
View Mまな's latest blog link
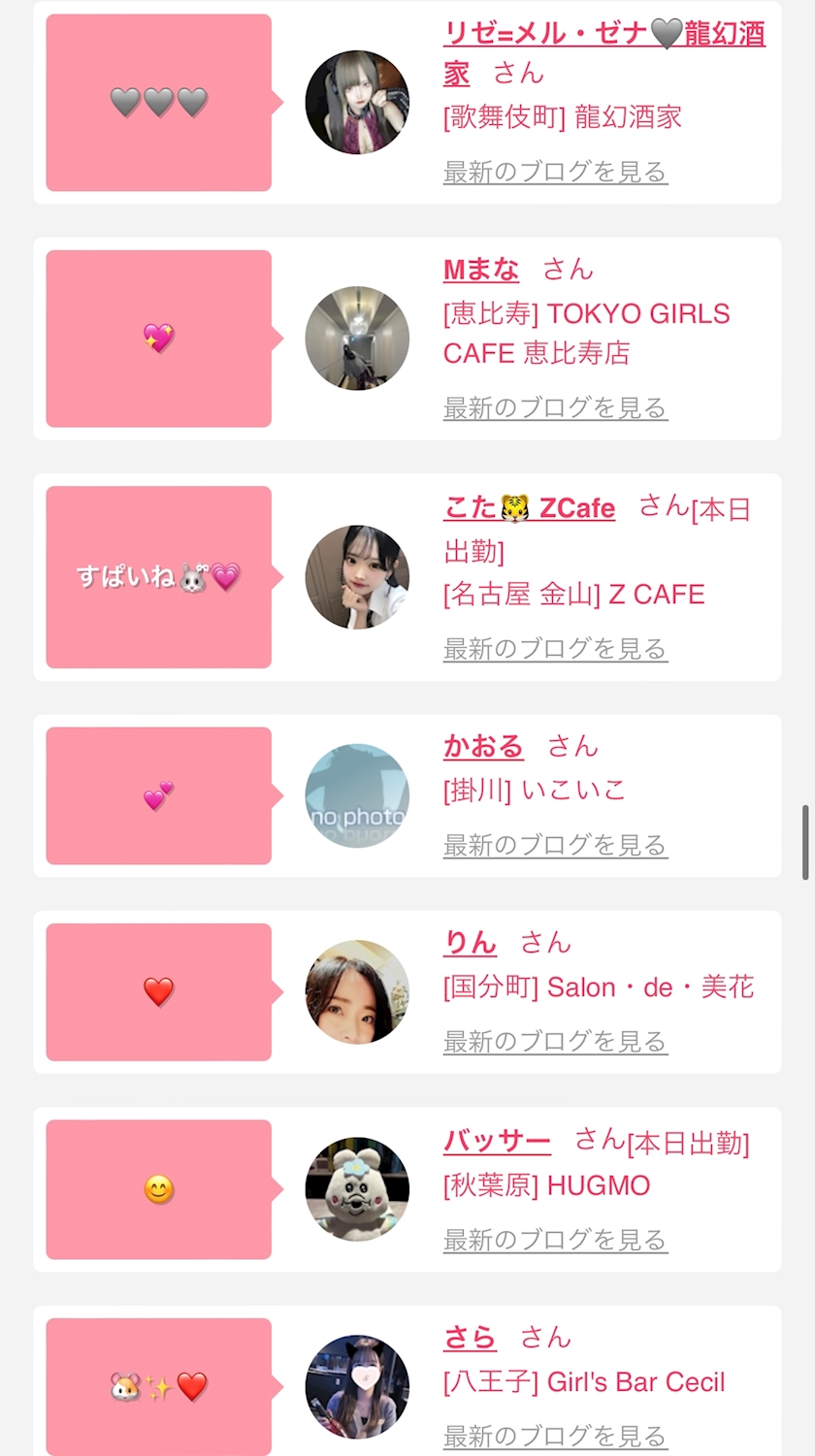tap(555, 408)
